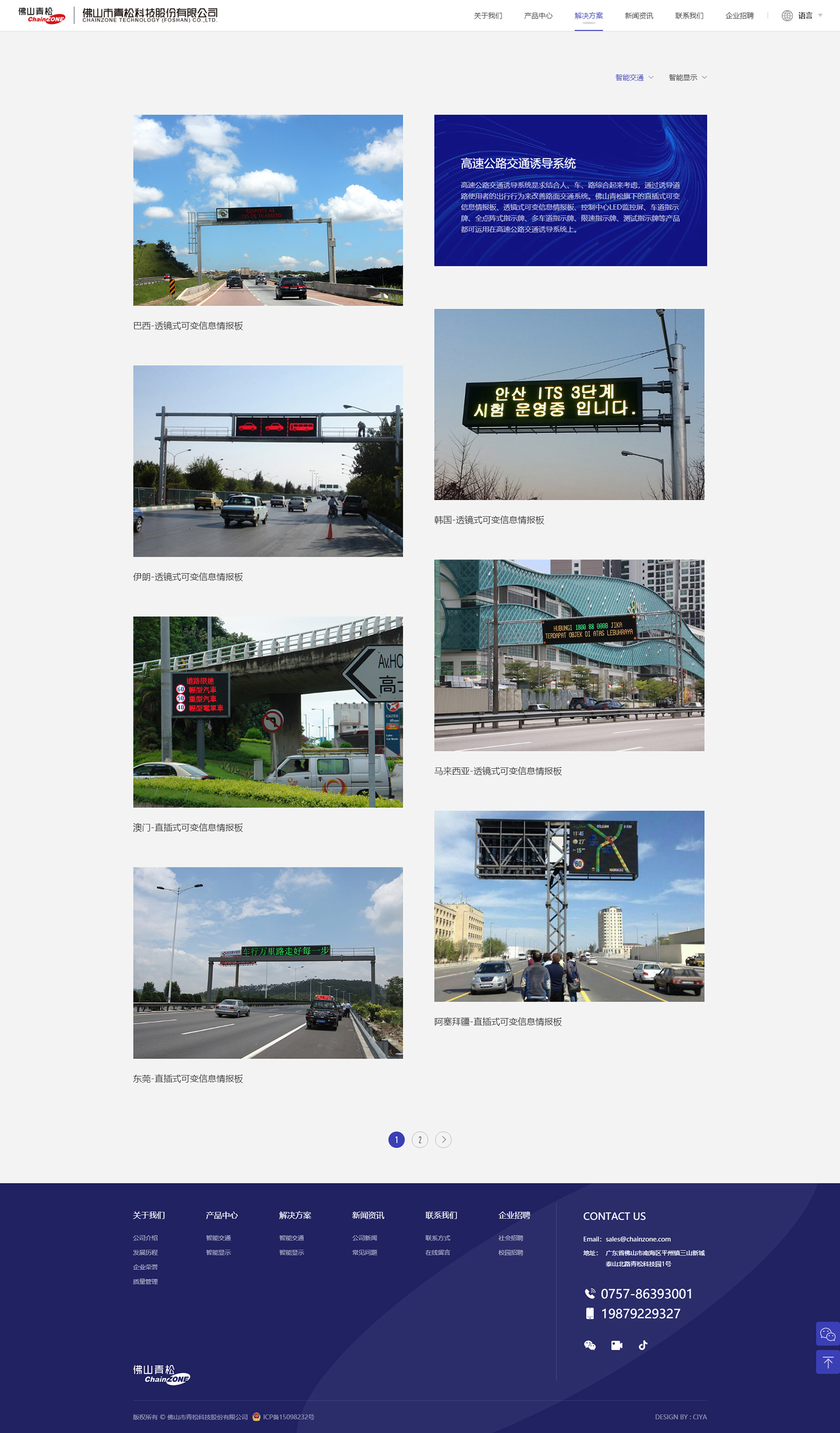Open the 巴西-透镜式可变信息情报板 case

click(268, 210)
